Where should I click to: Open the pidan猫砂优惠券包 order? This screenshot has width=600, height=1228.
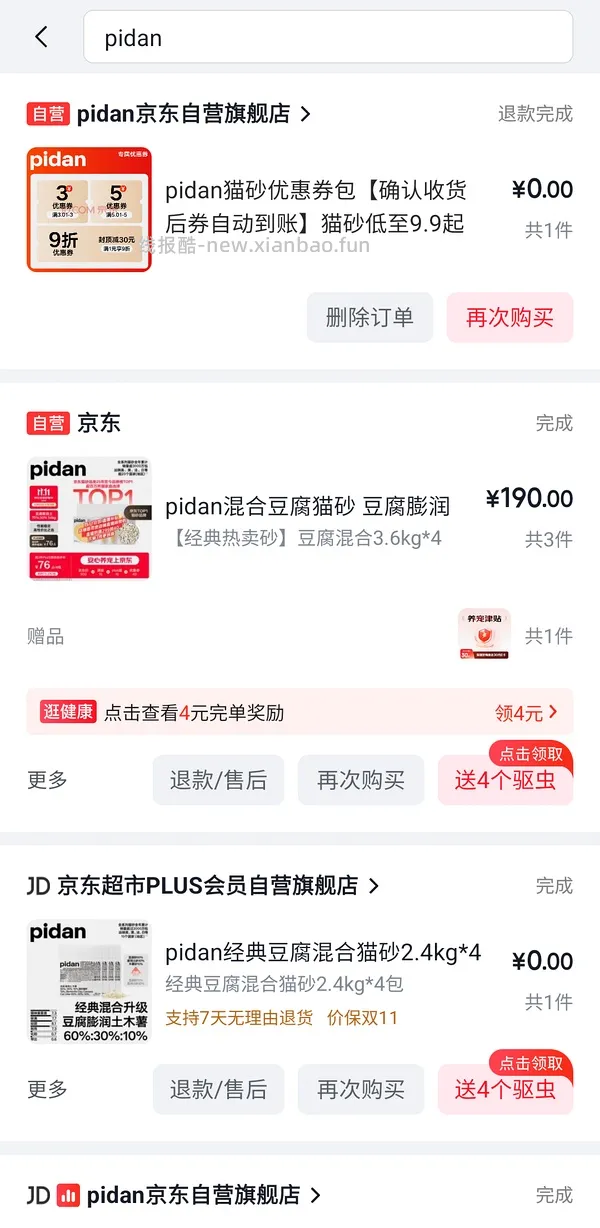tap(315, 207)
